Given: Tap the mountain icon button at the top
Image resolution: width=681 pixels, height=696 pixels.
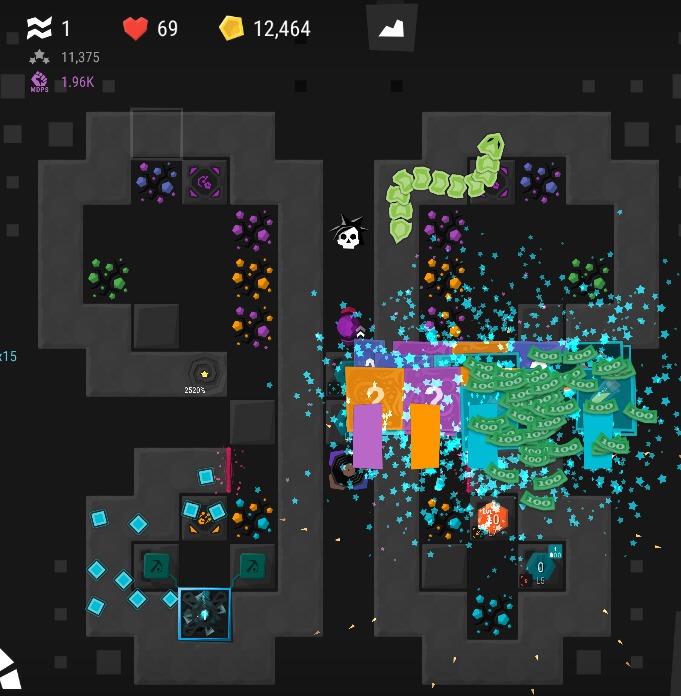Looking at the screenshot, I should [x=391, y=29].
